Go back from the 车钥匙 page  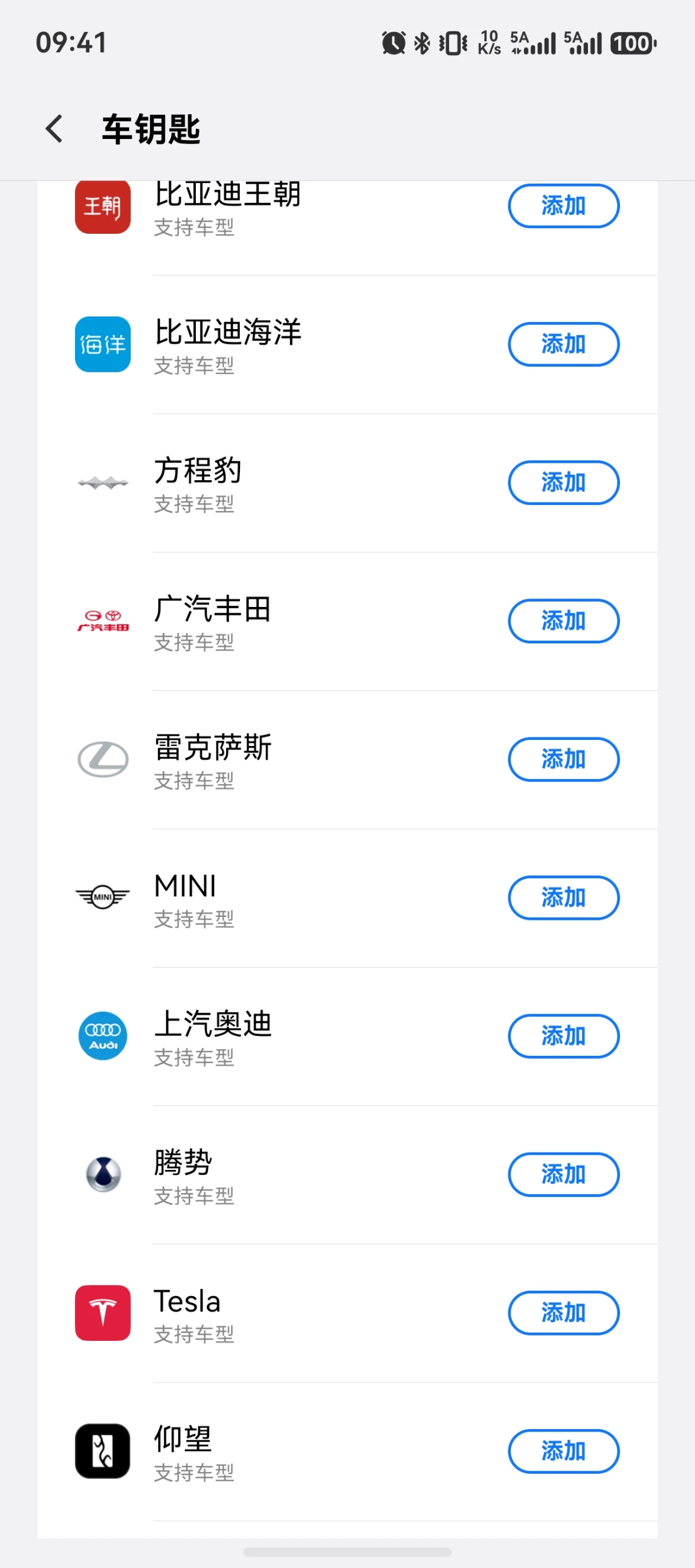pos(55,129)
